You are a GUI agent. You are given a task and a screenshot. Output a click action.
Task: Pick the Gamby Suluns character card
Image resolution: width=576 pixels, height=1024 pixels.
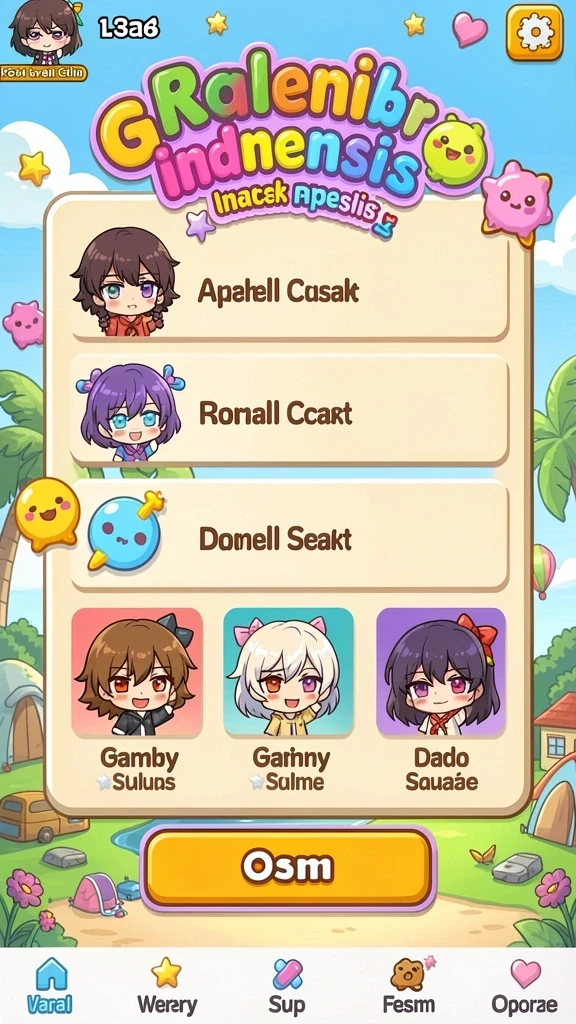(x=138, y=699)
